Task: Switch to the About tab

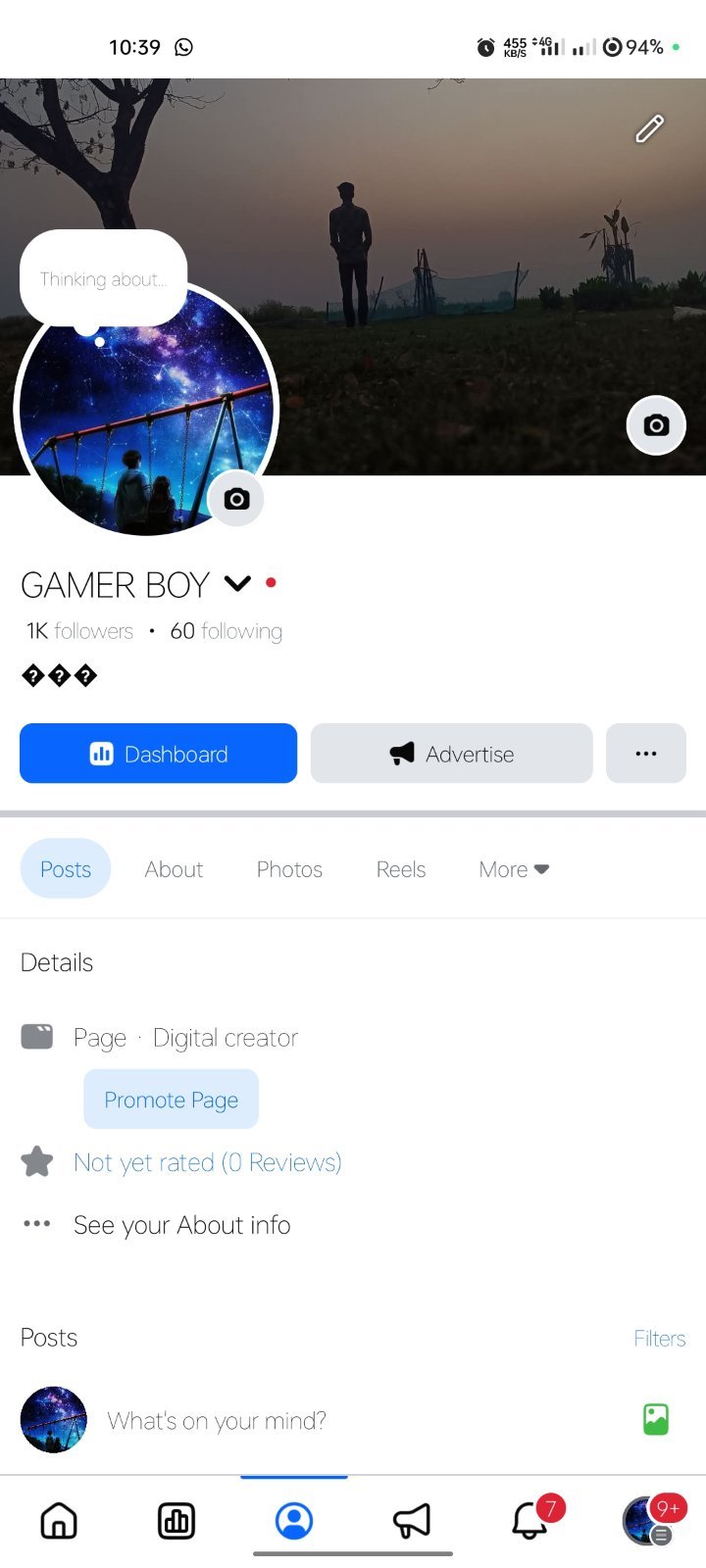Action: (174, 869)
